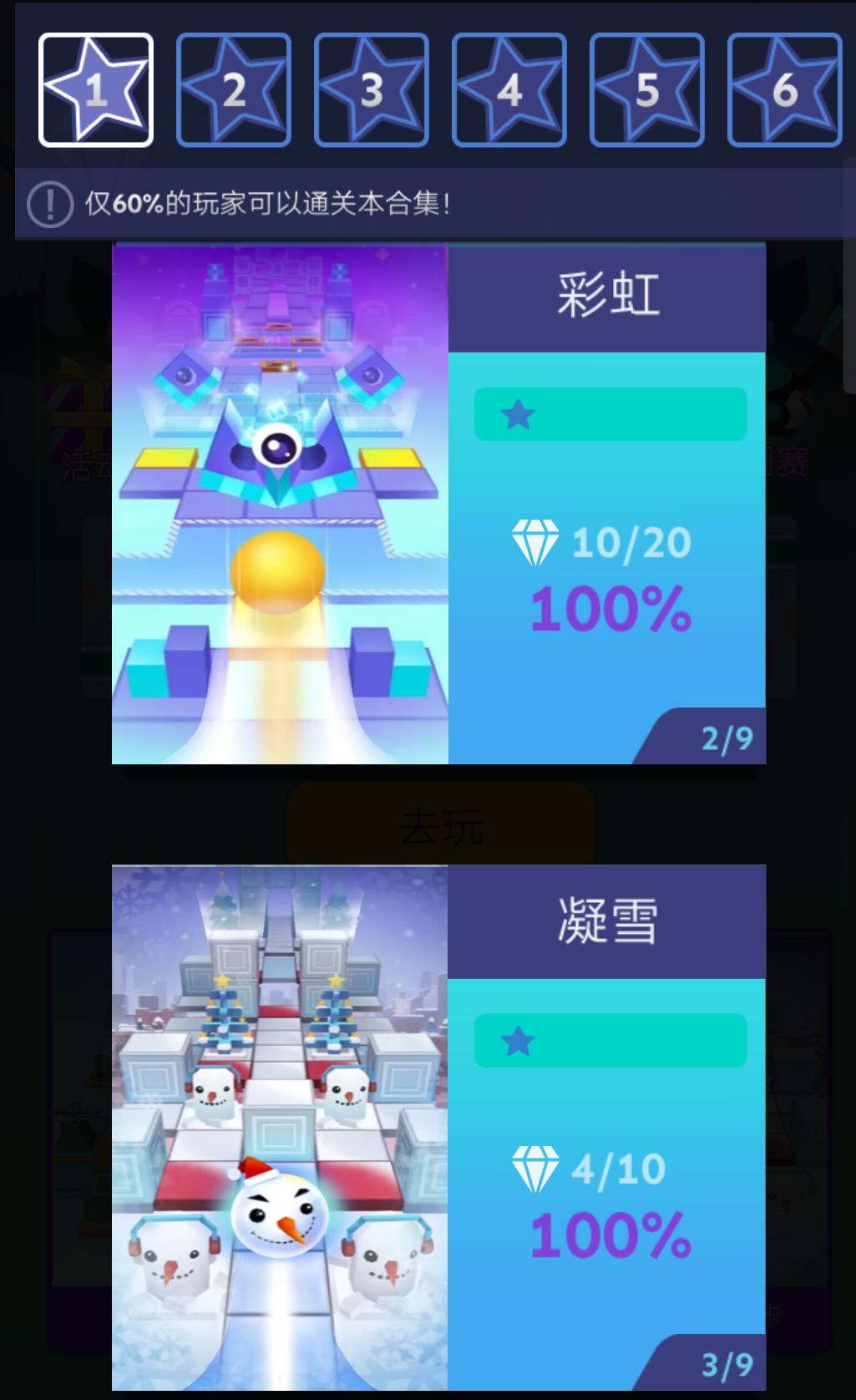Open the 凝雪 level card

click(438, 1128)
